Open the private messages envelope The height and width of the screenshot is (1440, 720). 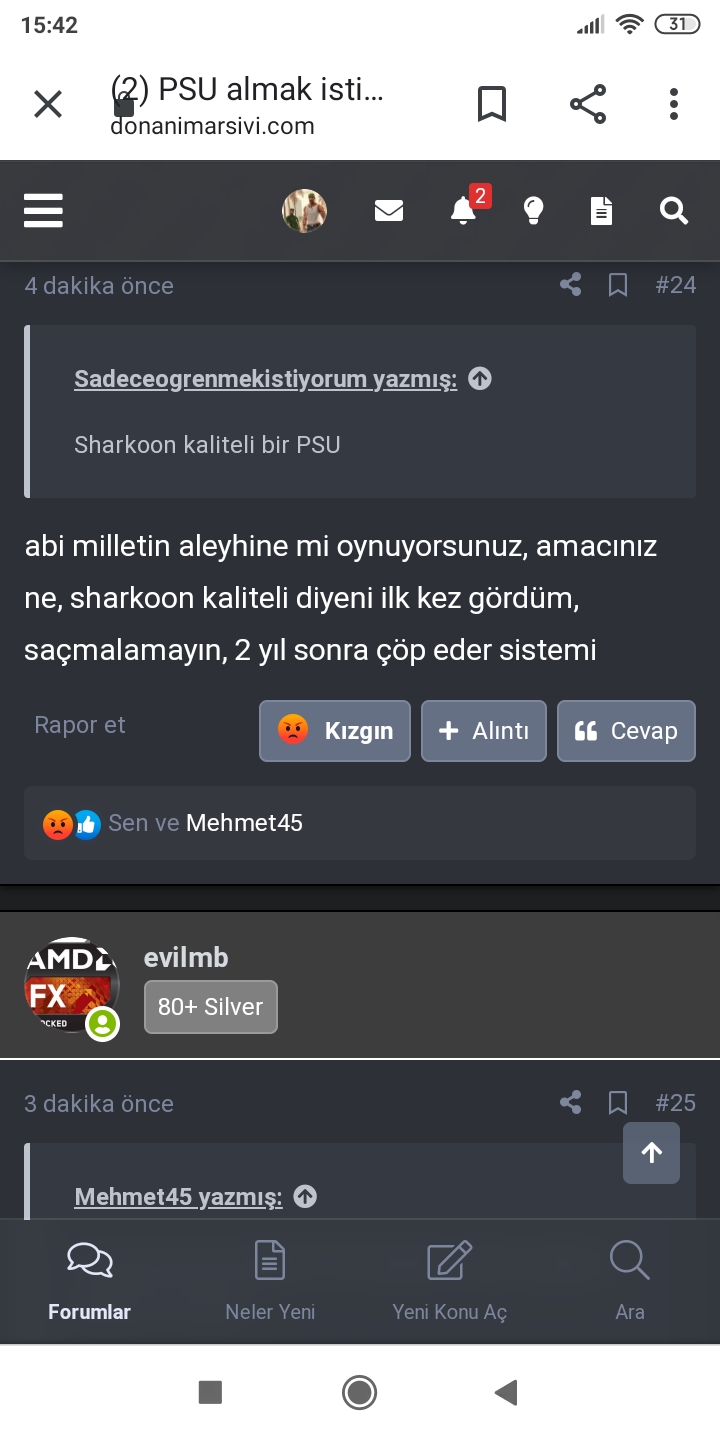pyautogui.click(x=389, y=211)
